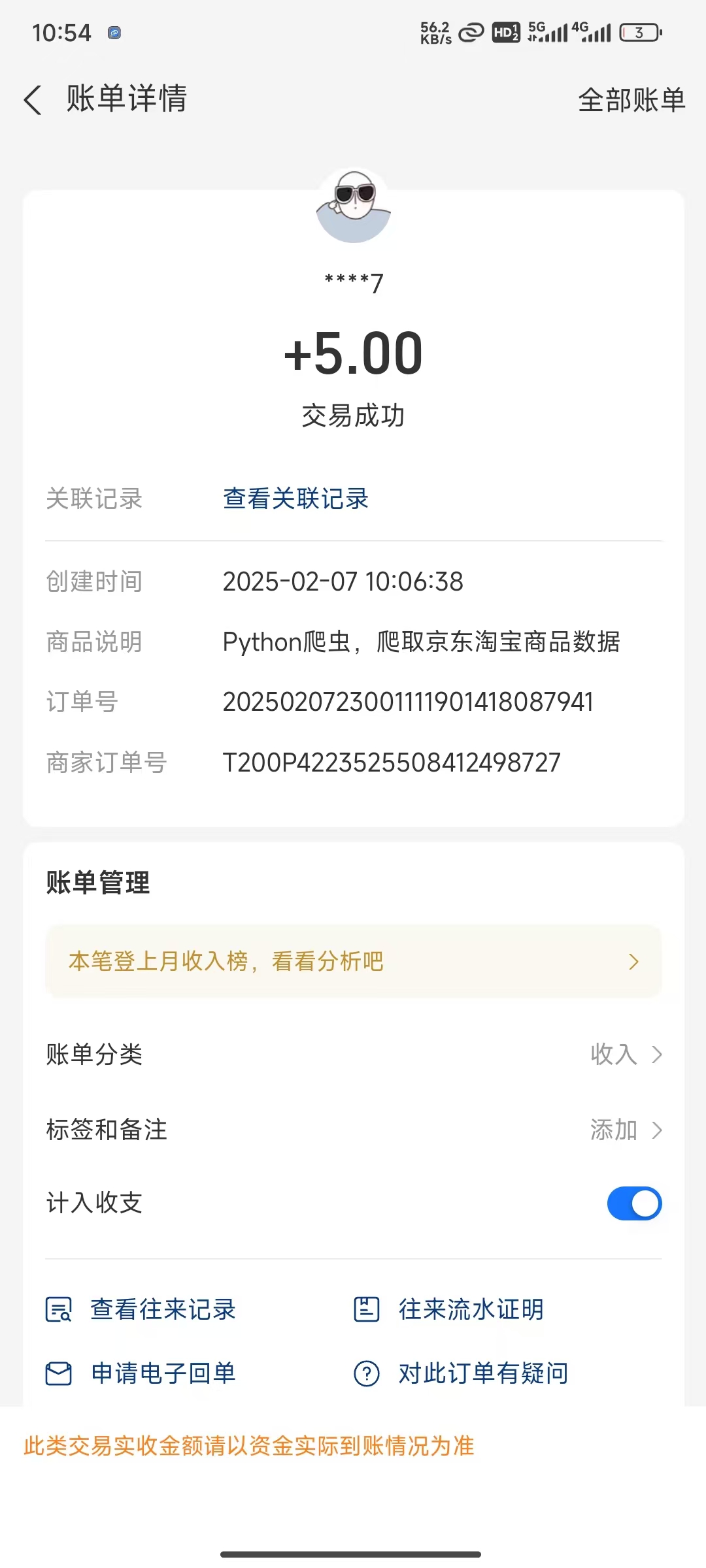Open 查看往来记录
The width and height of the screenshot is (706, 1568).
tap(141, 1309)
